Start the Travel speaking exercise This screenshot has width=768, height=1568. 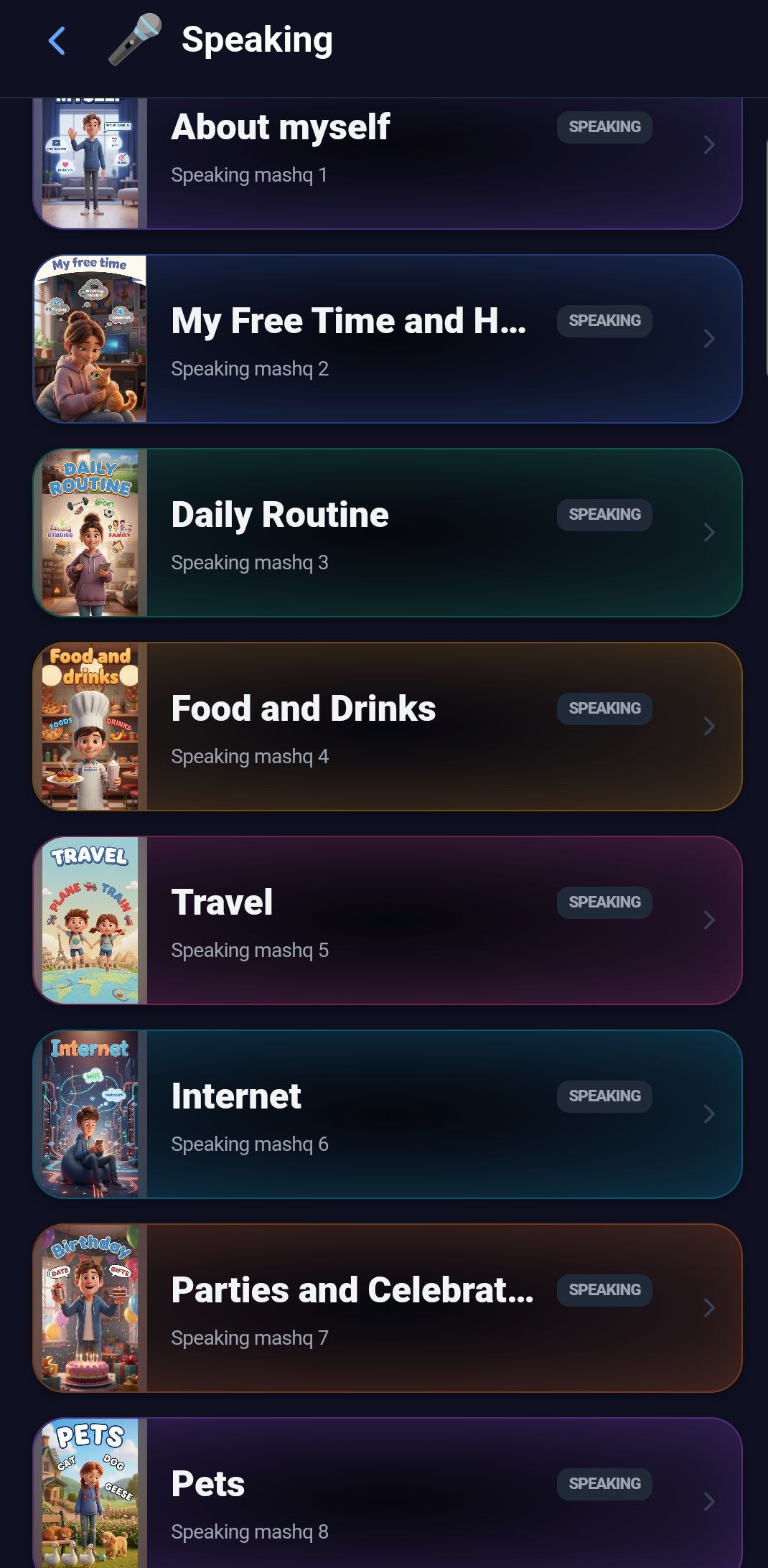click(x=388, y=920)
